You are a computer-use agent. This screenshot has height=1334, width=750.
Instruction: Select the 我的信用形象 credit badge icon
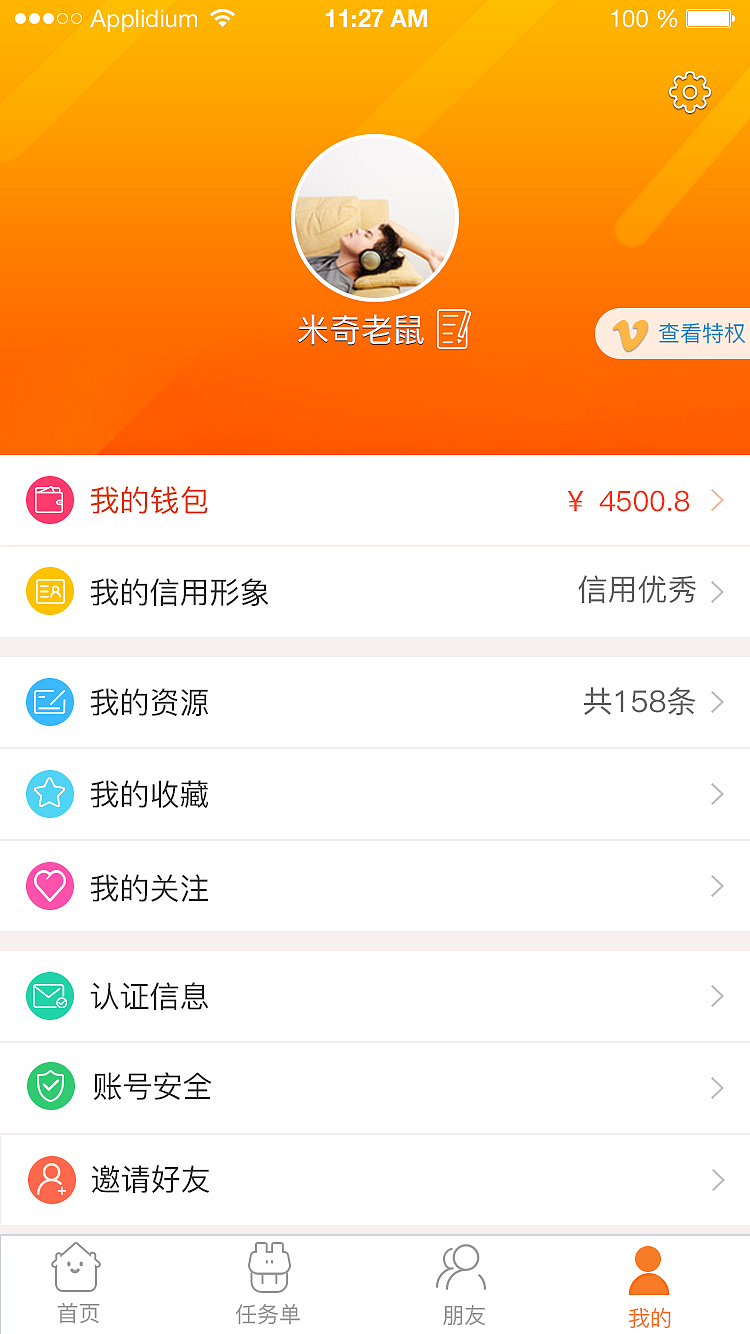[x=50, y=591]
